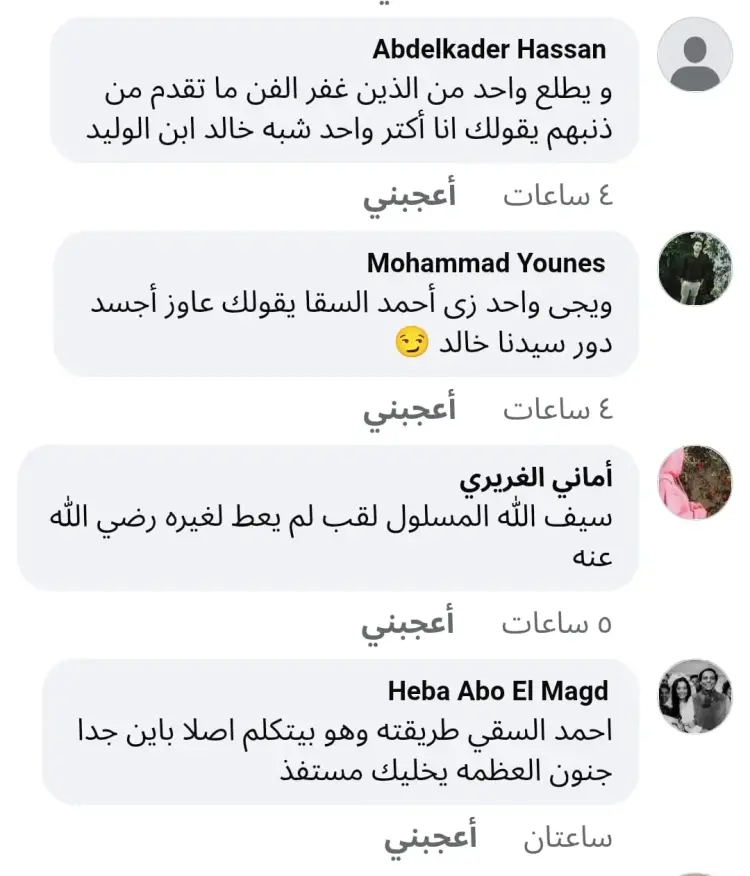Like Mohammad Younes's comment
The height and width of the screenshot is (876, 750).
(409, 410)
